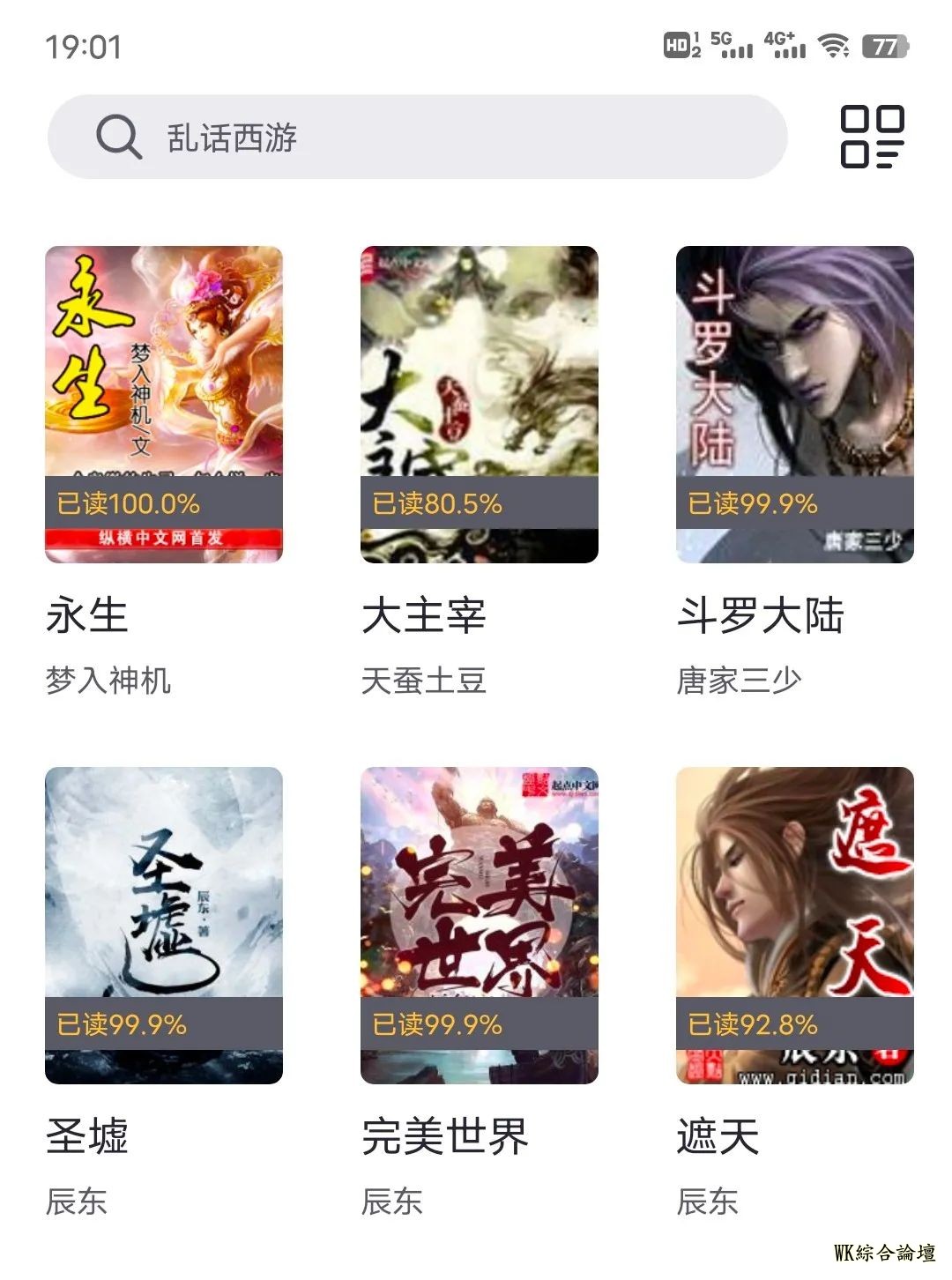Viewport: 952px width, 1280px height.
Task: Open the book 遮天
Action: [794, 925]
